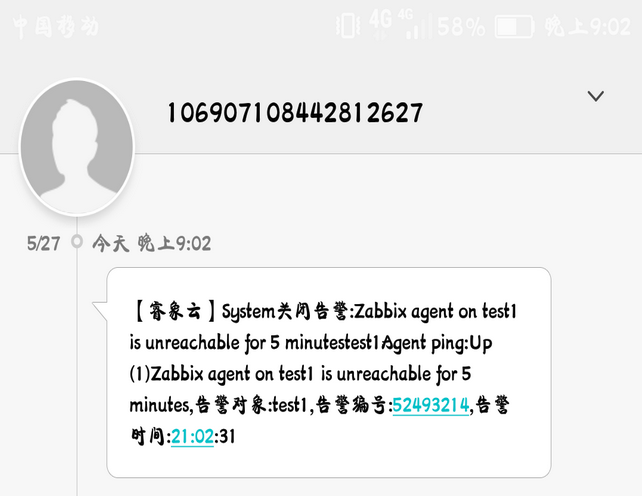Image resolution: width=643 pixels, height=496 pixels.
Task: Open the sender's contact avatar
Action: coord(77,146)
